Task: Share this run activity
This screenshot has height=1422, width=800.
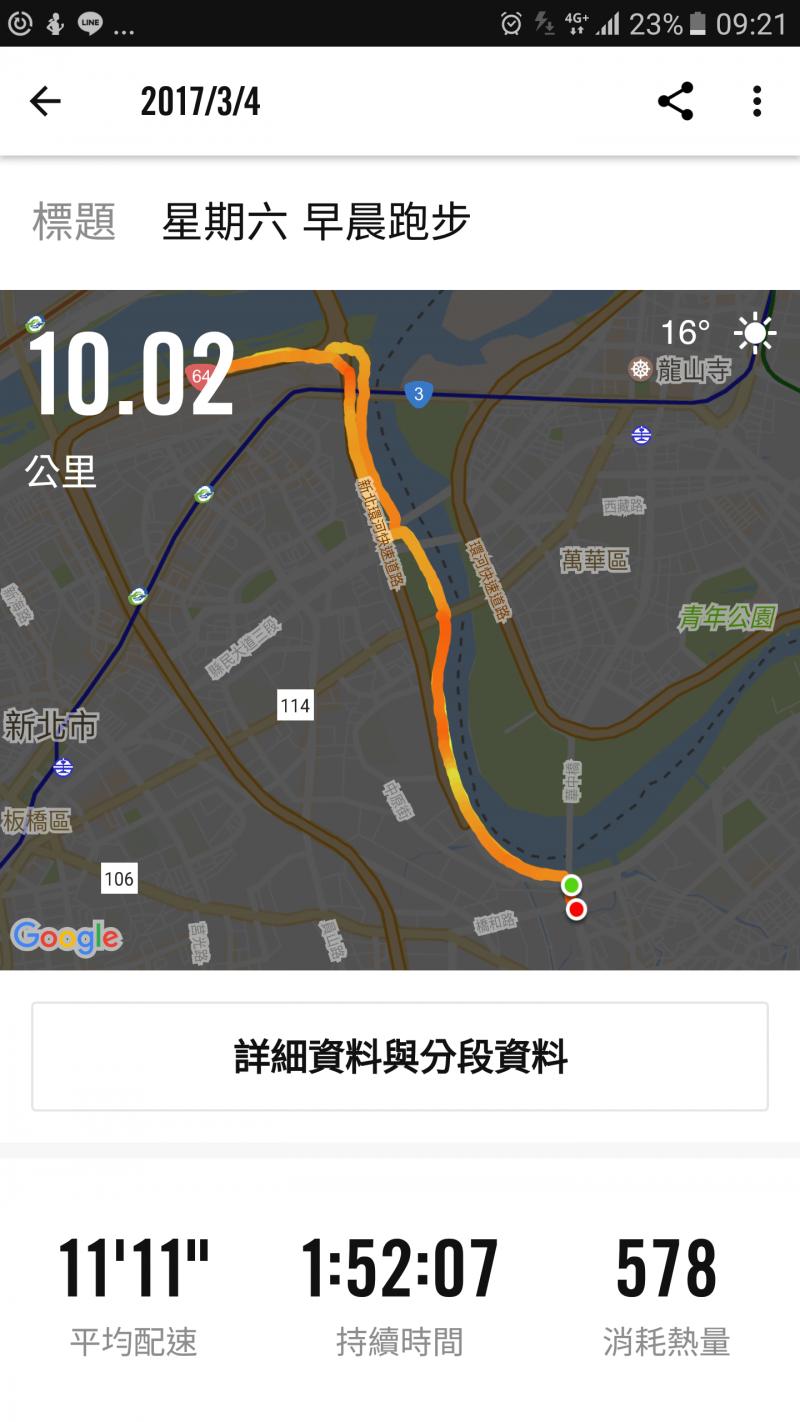Action: 675,101
